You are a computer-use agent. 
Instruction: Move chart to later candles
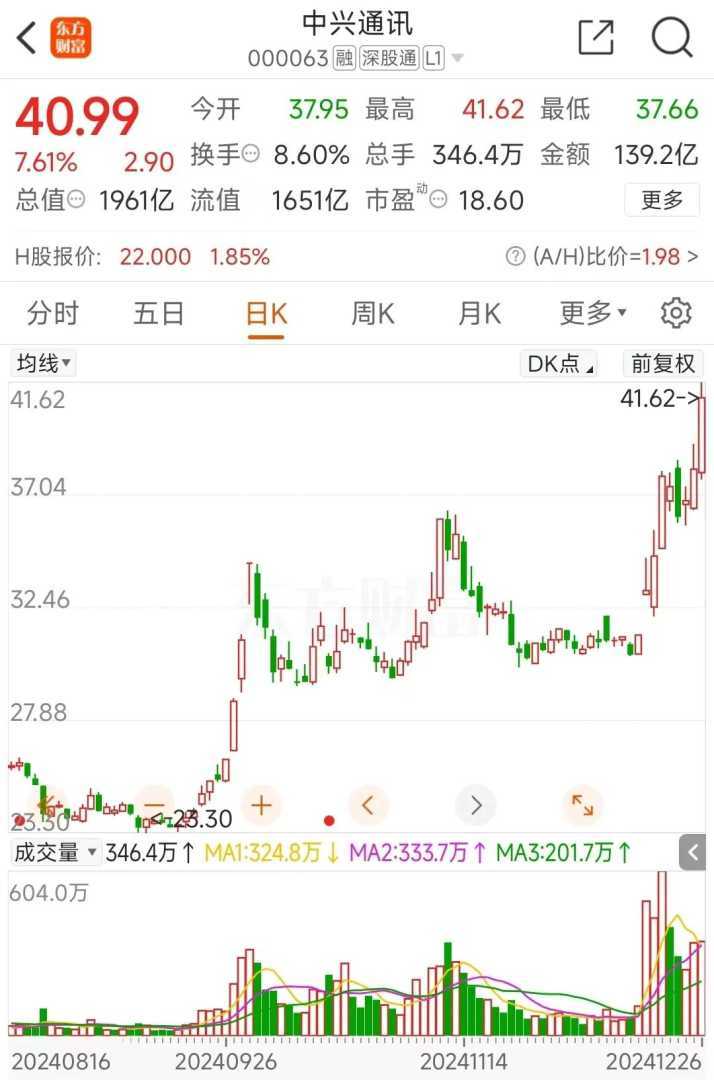click(x=475, y=804)
